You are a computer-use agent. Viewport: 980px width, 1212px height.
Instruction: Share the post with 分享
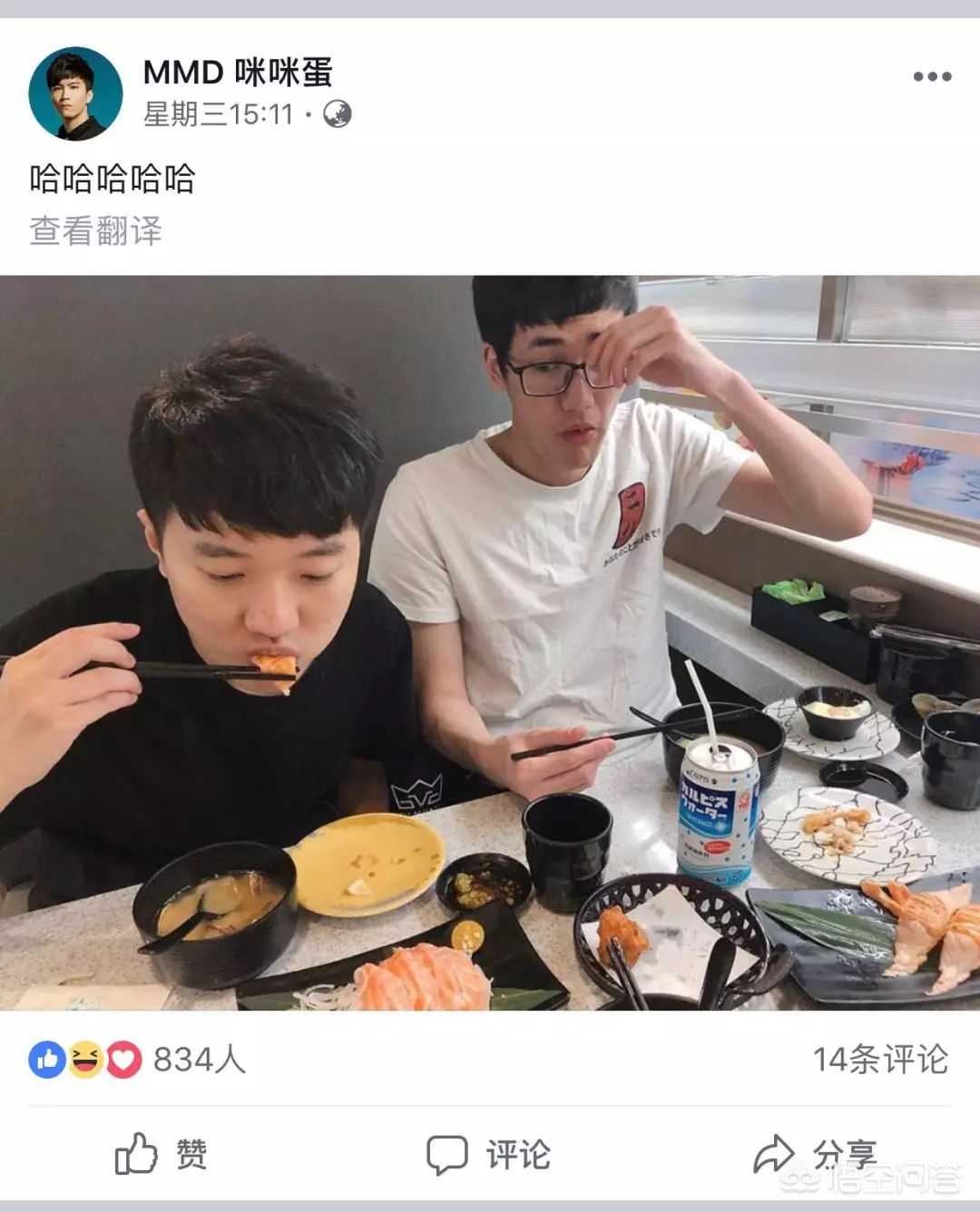[x=815, y=1154]
